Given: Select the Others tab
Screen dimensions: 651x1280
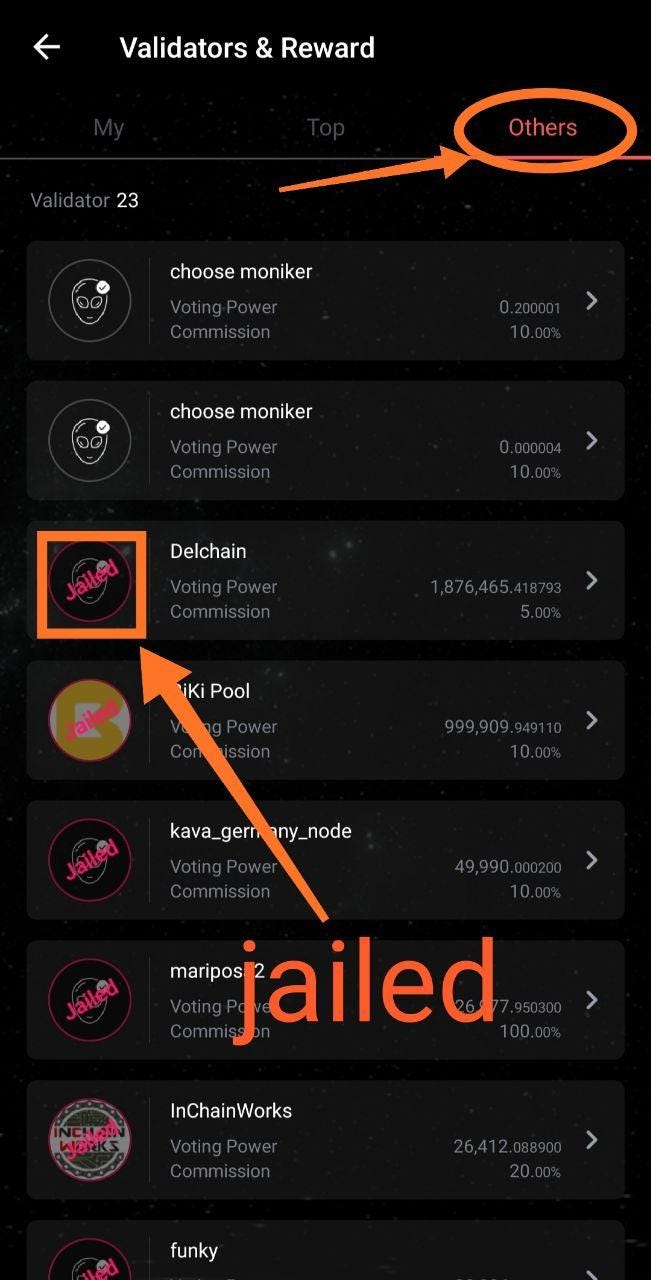Looking at the screenshot, I should pyautogui.click(x=542, y=128).
